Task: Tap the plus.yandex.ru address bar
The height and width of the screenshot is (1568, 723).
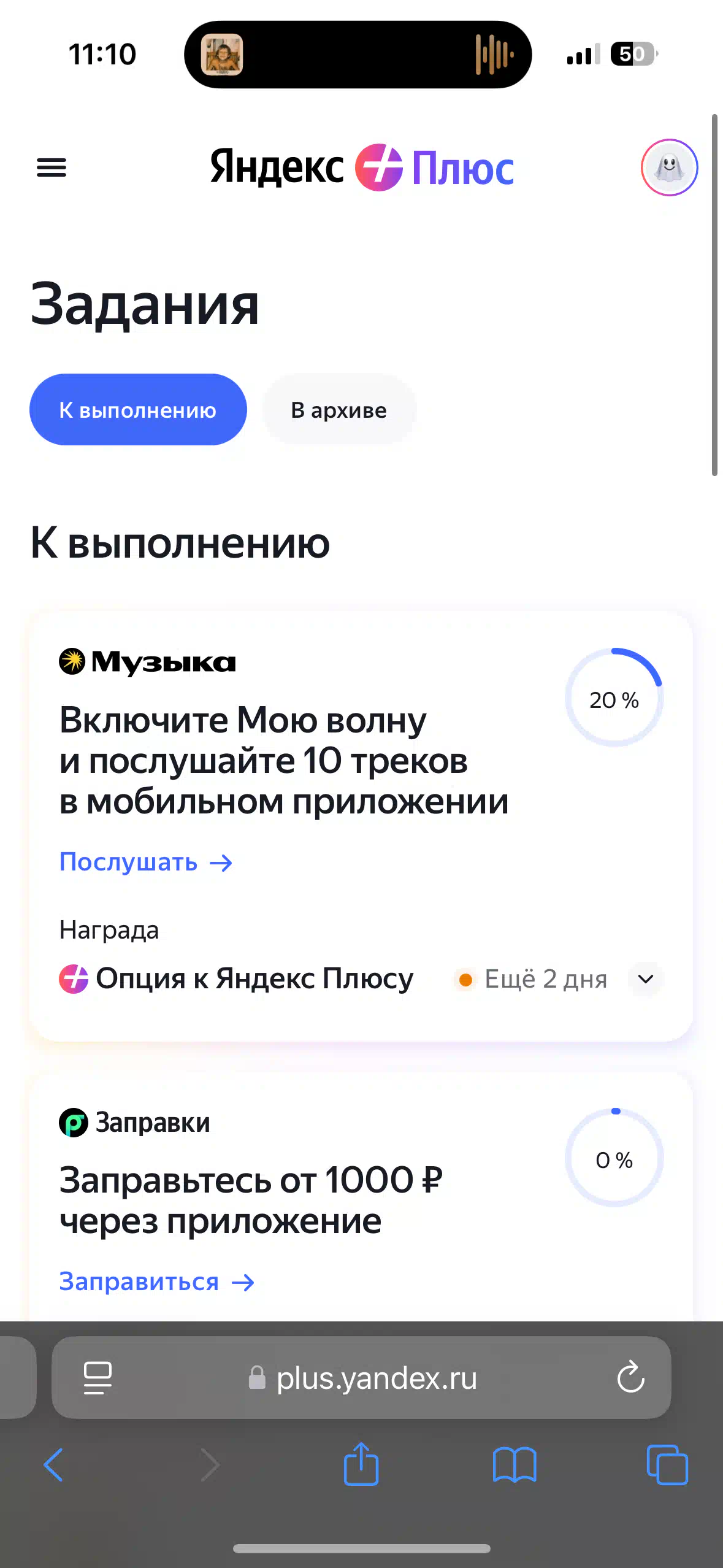Action: 361,1378
